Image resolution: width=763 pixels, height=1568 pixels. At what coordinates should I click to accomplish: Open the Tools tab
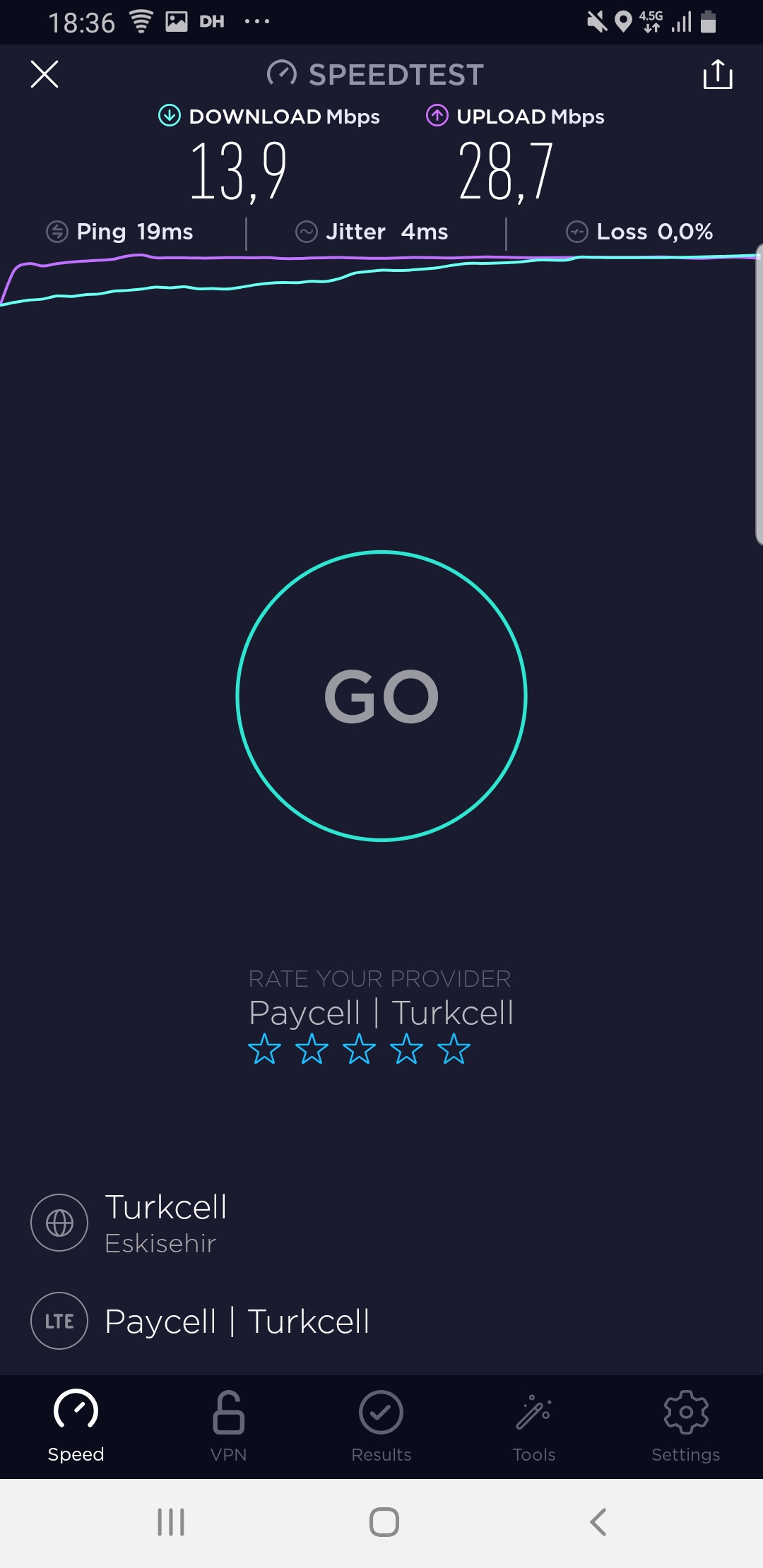point(533,1426)
